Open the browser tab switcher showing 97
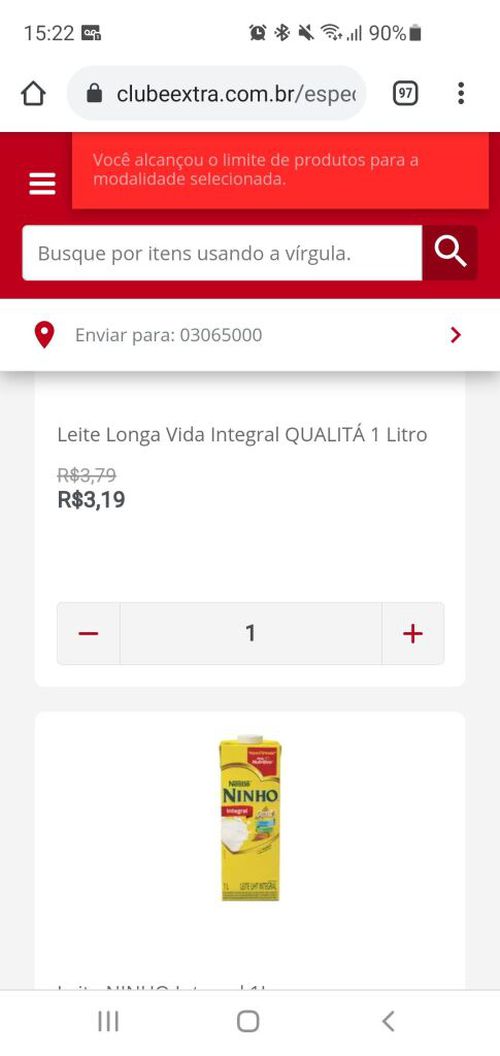Image resolution: width=500 pixels, height=1056 pixels. 405,94
